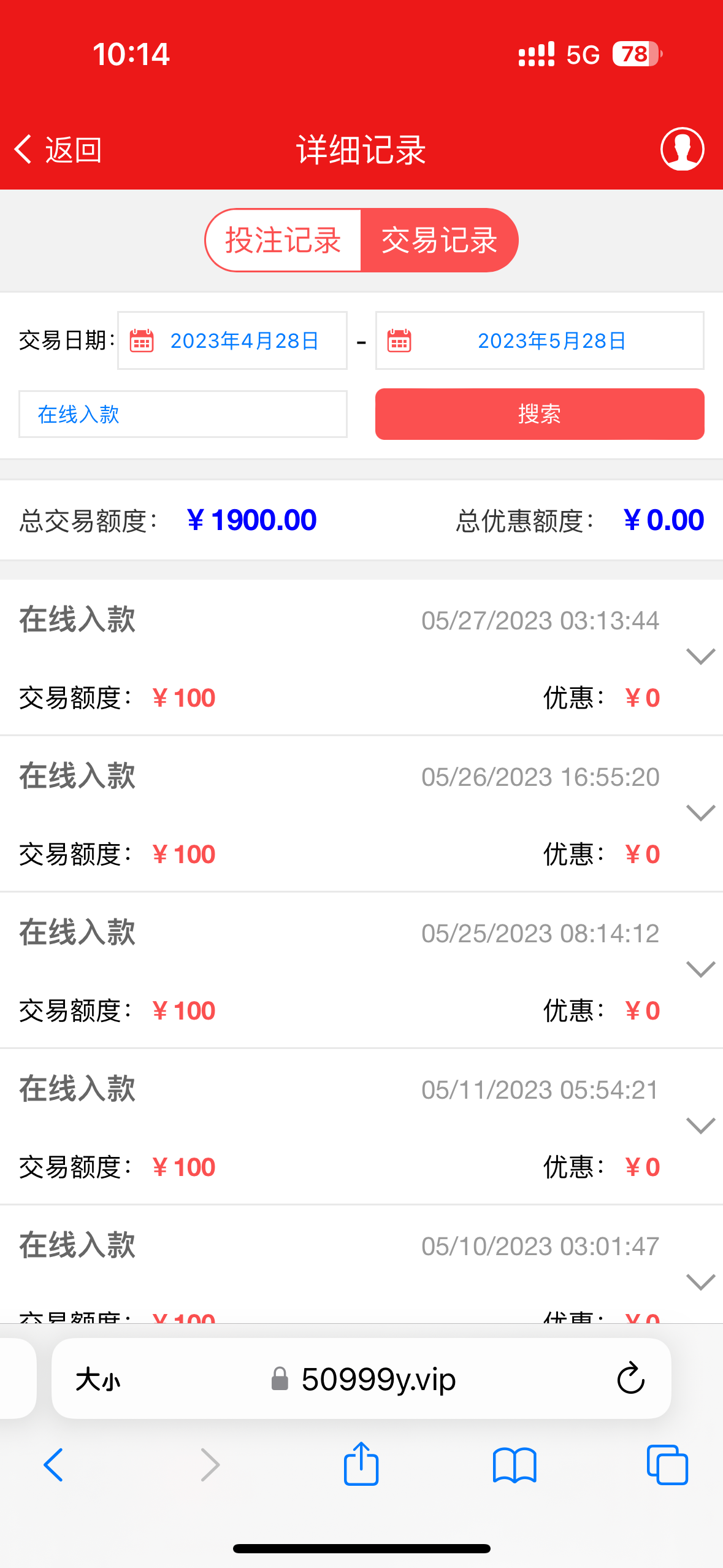The height and width of the screenshot is (1568, 723).
Task: Expand the 05/25/2023 08:14:12 record
Action: 700,969
